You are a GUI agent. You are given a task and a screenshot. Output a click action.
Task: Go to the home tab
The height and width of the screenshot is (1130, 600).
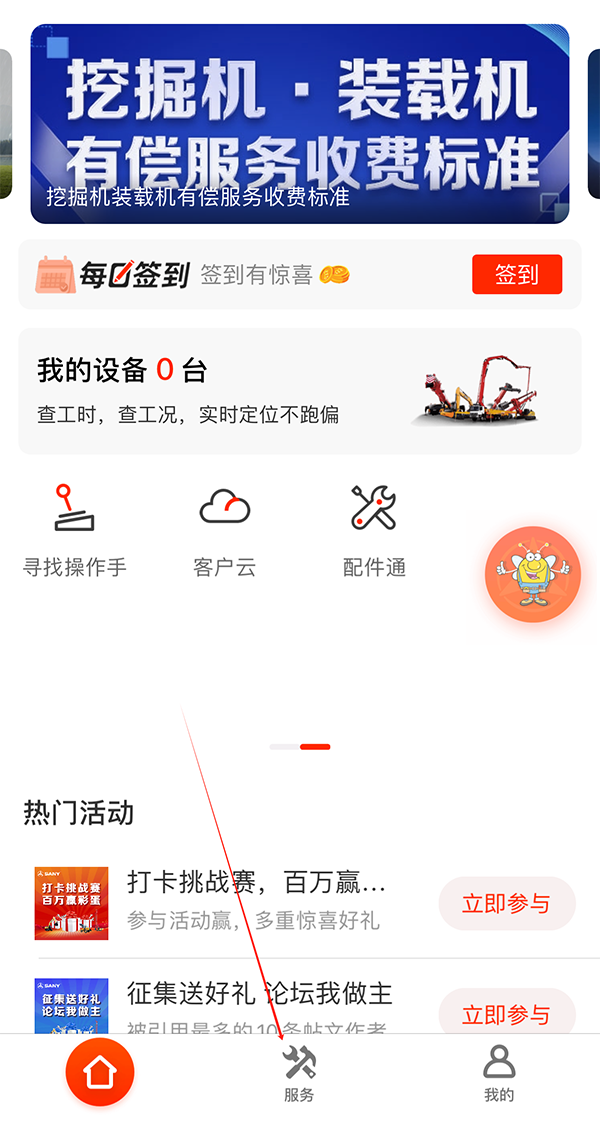click(100, 1072)
